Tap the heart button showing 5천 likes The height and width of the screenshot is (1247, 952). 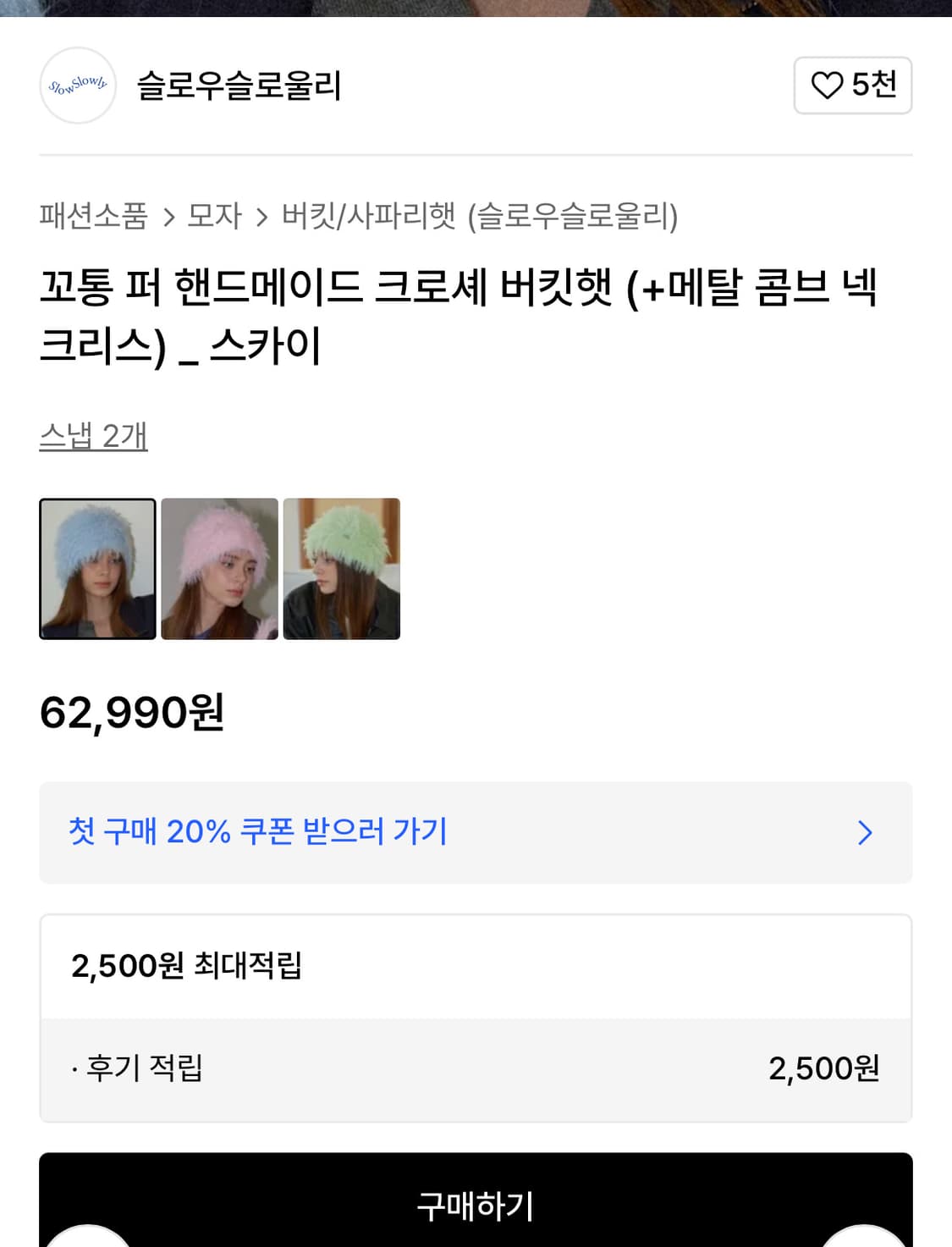click(851, 86)
